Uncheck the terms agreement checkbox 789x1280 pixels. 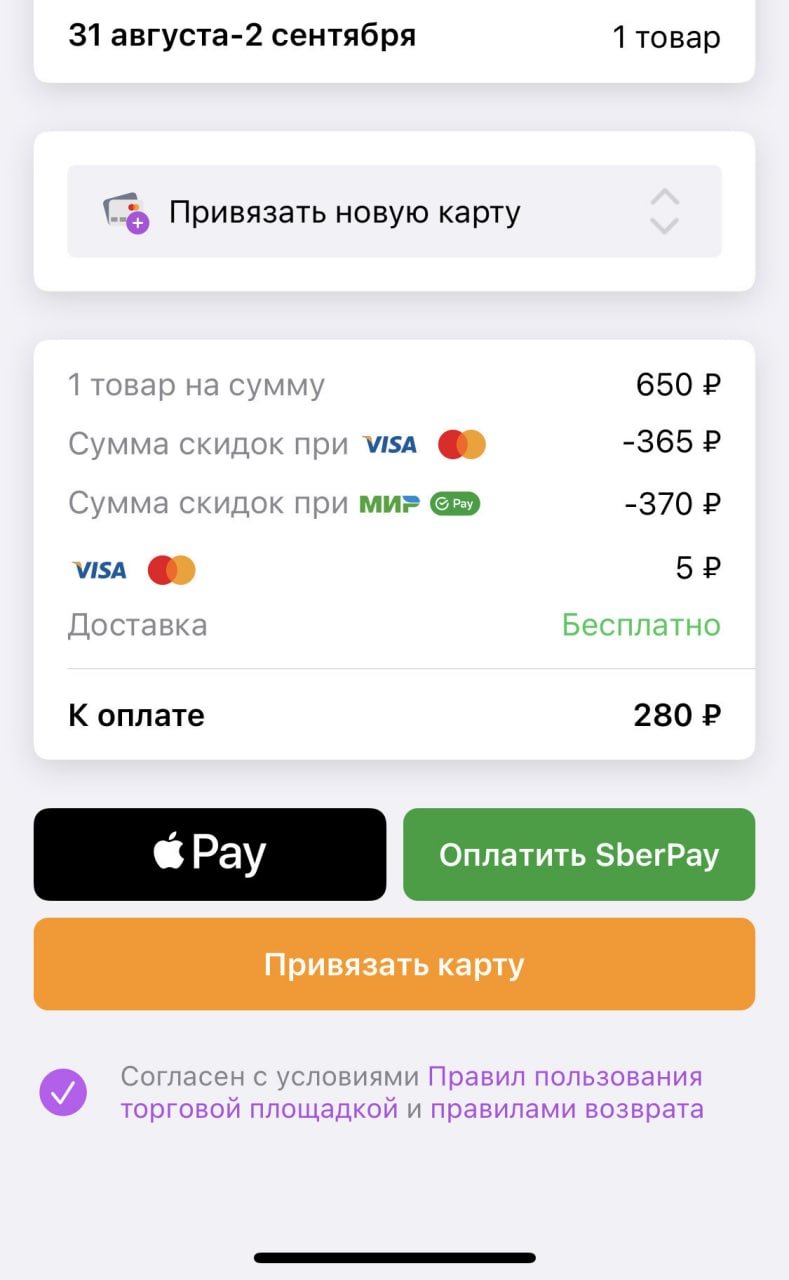[x=63, y=1092]
